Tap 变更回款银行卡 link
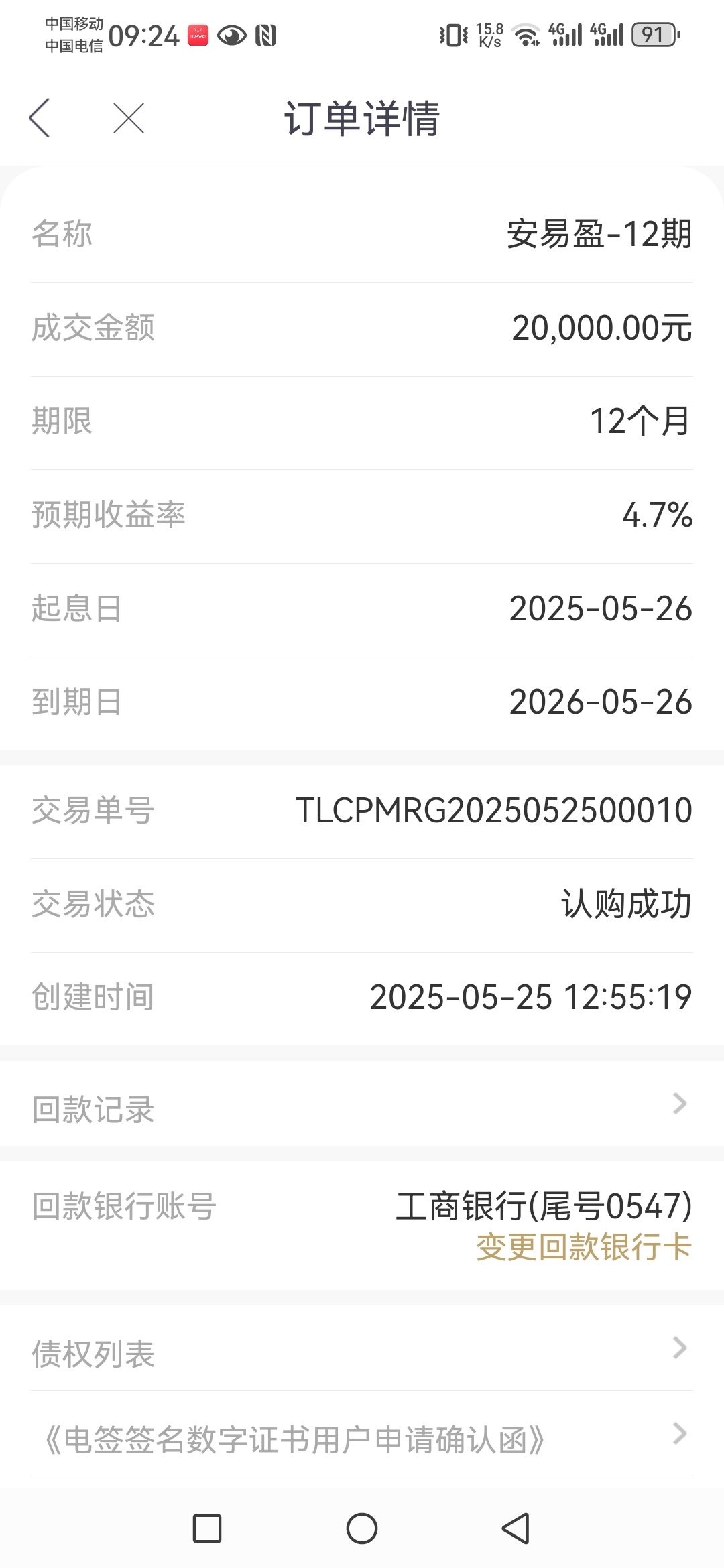The image size is (724, 1568). coord(583,1247)
